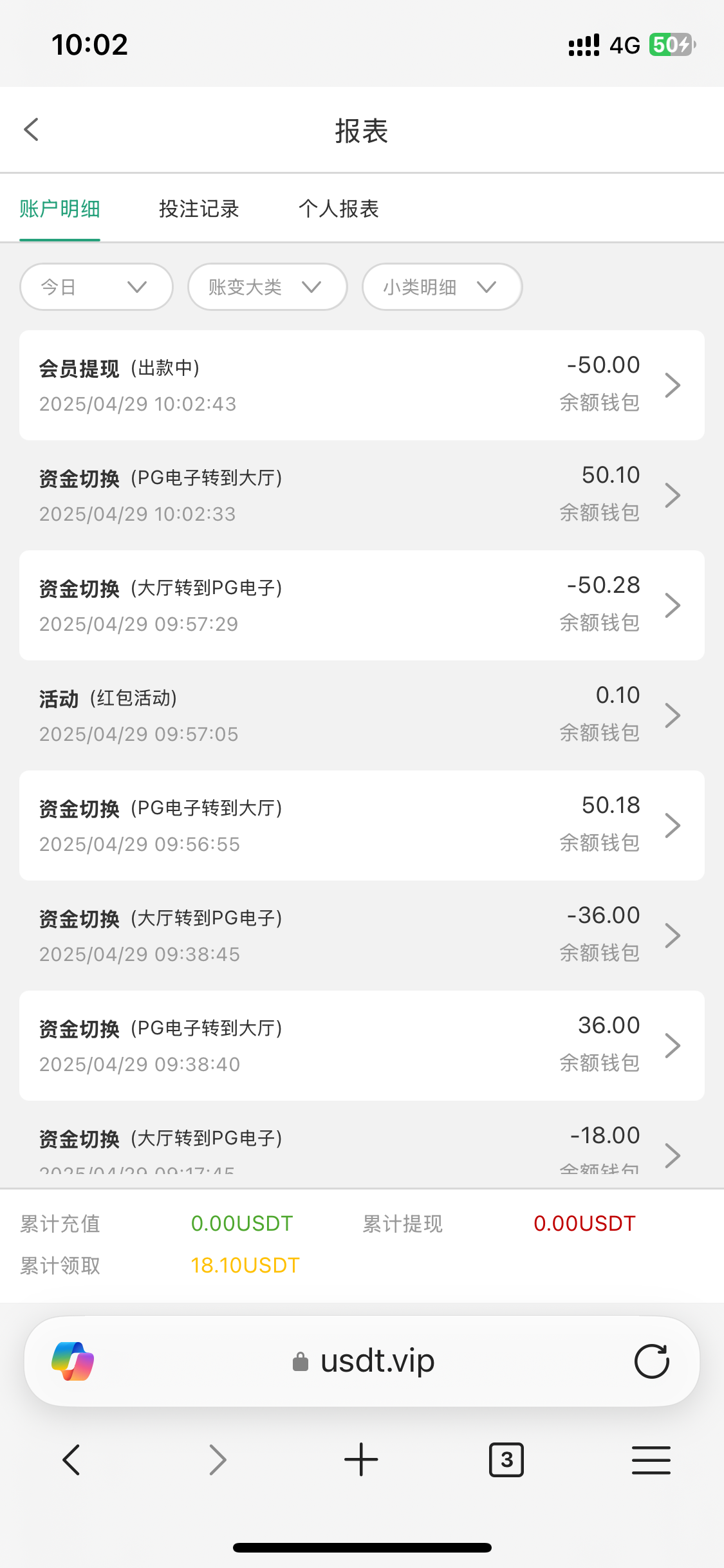Open the 36.00 PG电子转到大厅 entry
Viewport: 724px width, 1568px height.
pos(362,1046)
